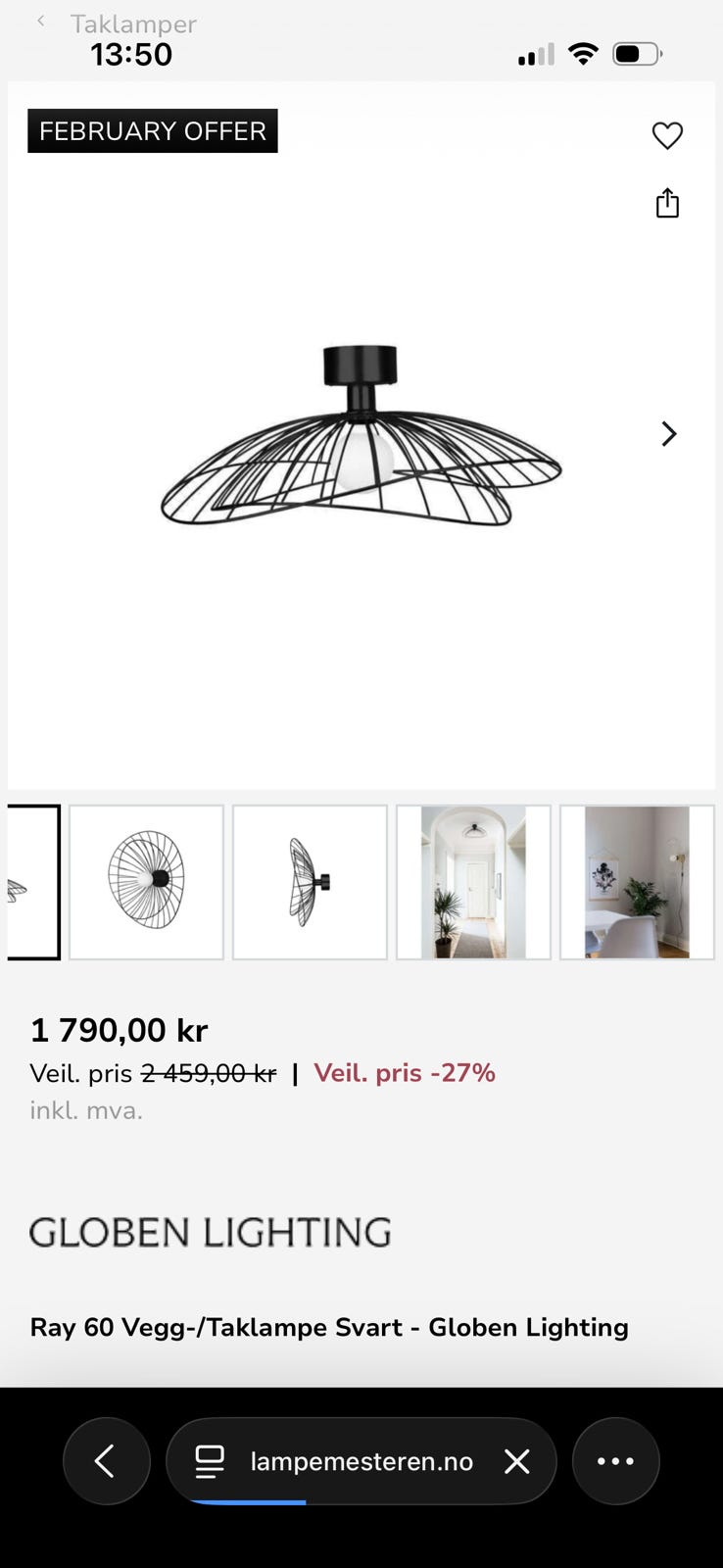Add the lamp to favorites via heart icon

[667, 136]
